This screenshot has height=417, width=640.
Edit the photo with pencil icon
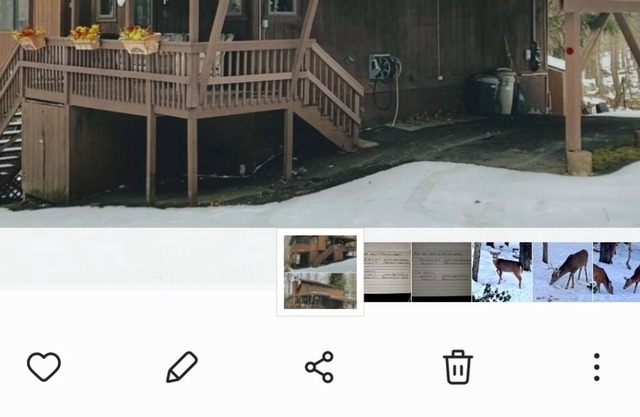pos(181,367)
